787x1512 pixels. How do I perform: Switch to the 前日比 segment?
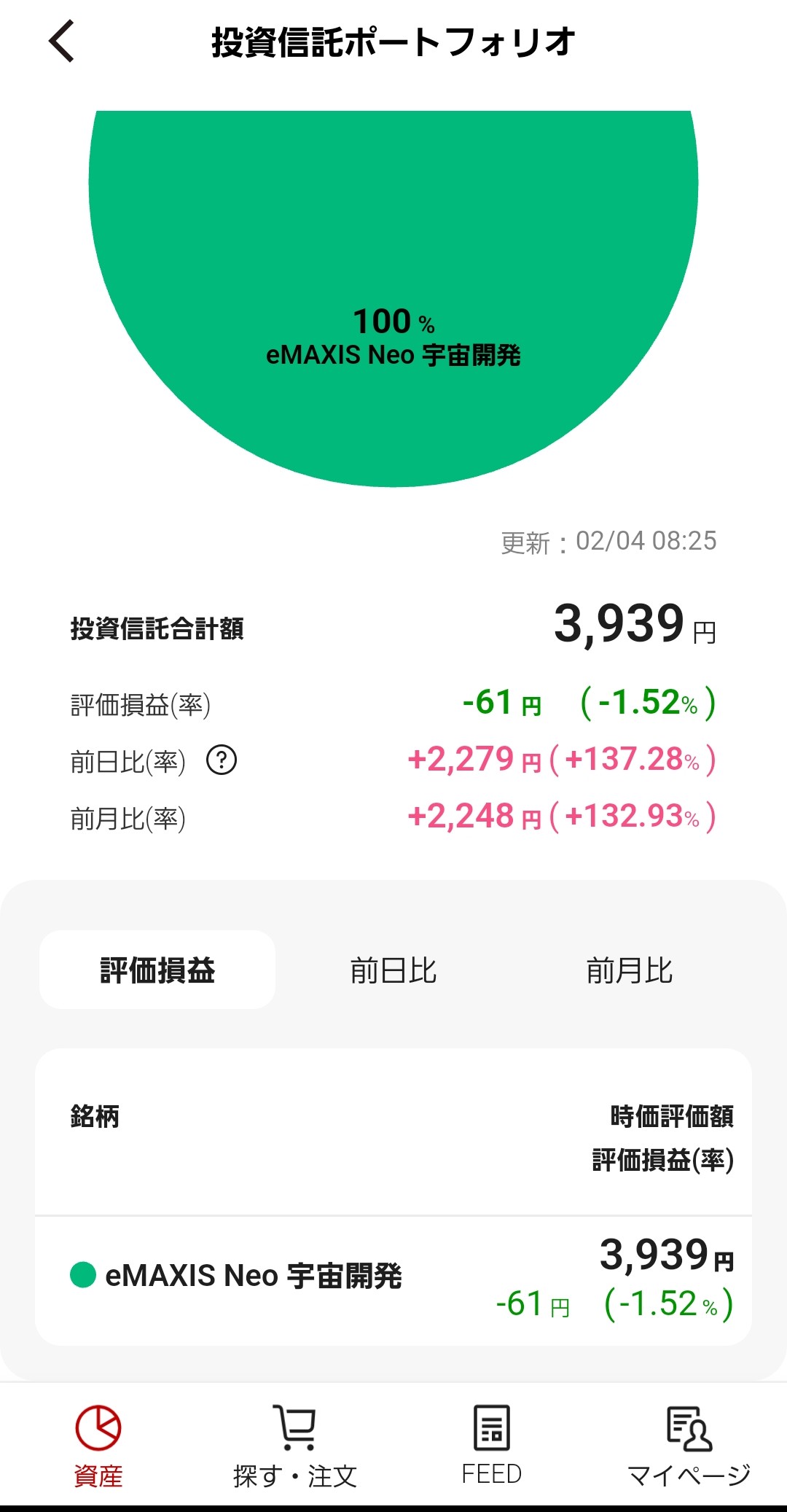[x=393, y=970]
